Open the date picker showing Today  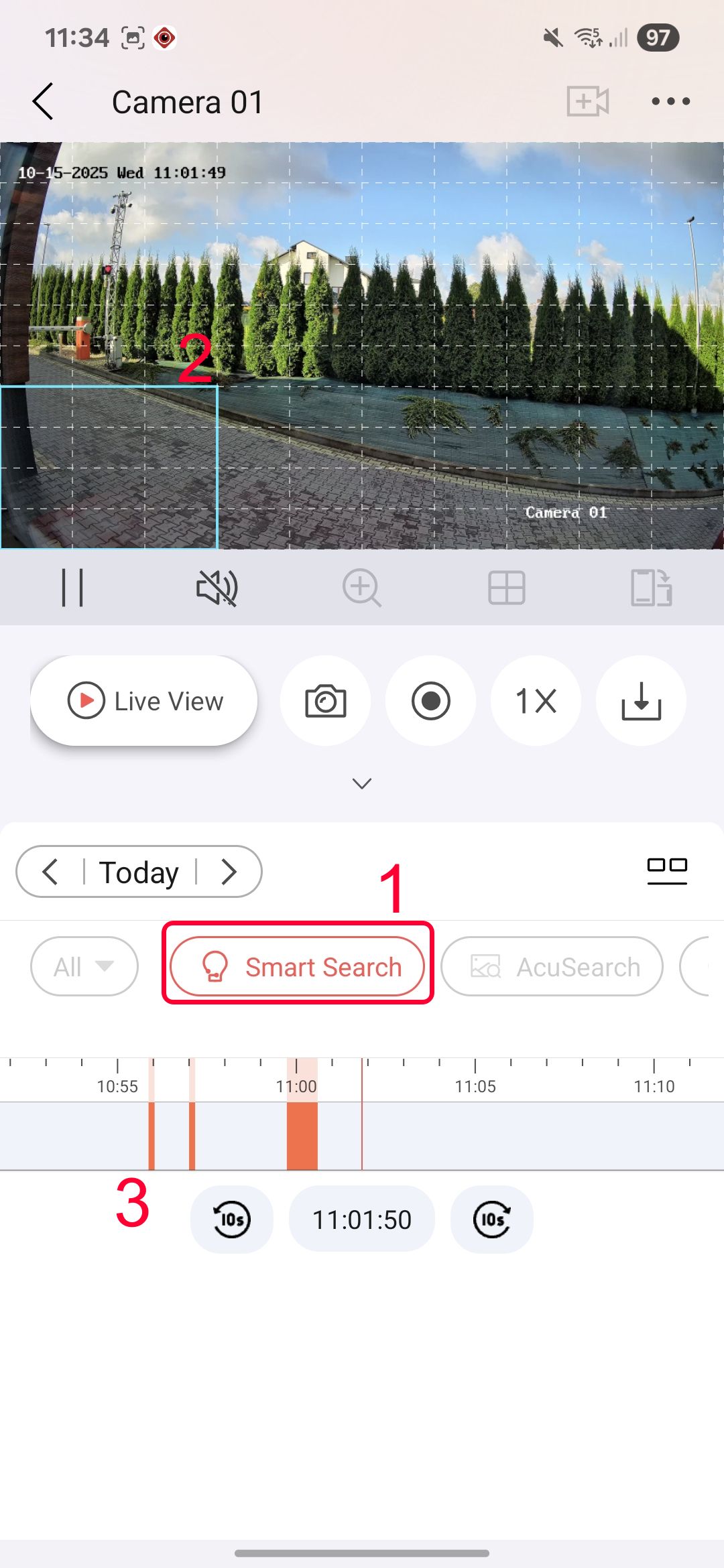click(x=139, y=872)
